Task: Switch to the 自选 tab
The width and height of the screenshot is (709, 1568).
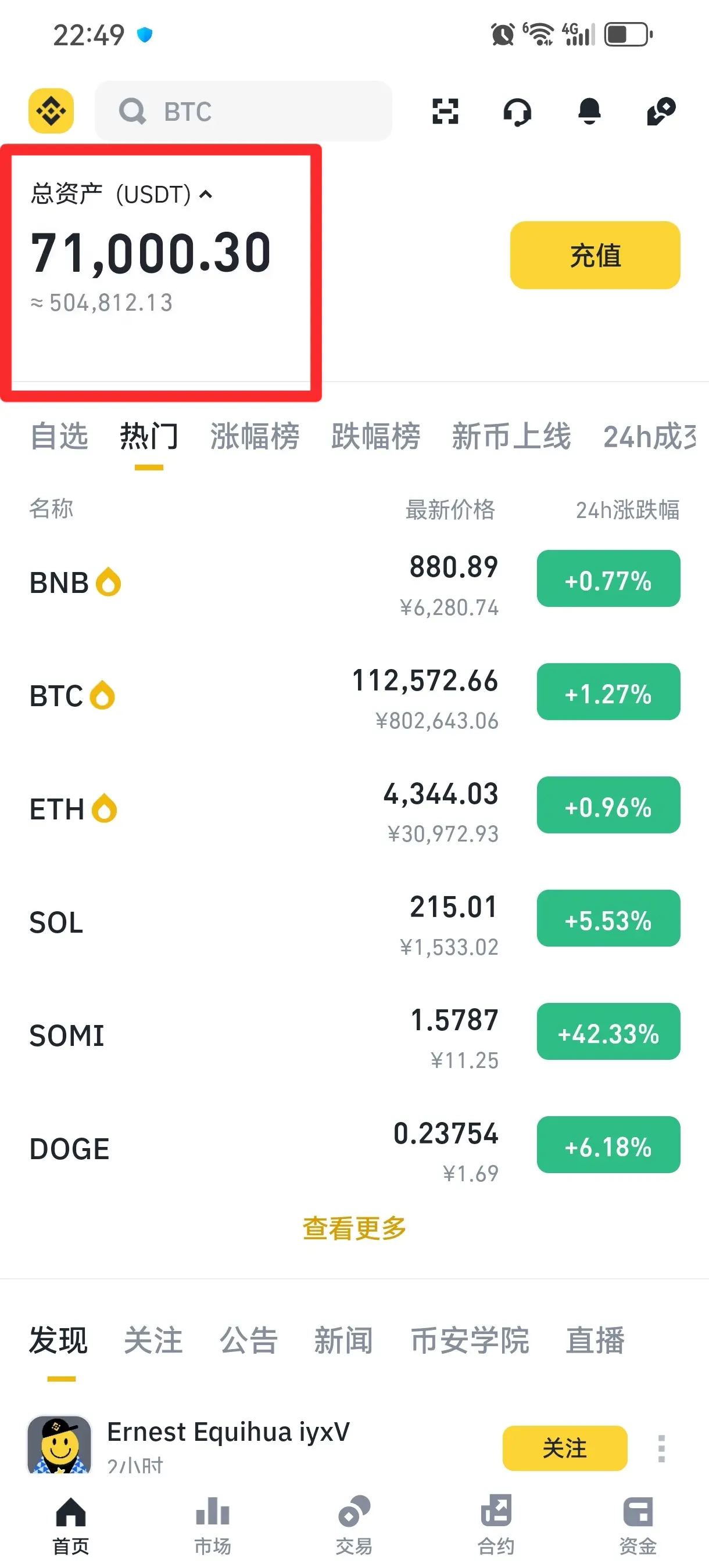Action: tap(59, 437)
